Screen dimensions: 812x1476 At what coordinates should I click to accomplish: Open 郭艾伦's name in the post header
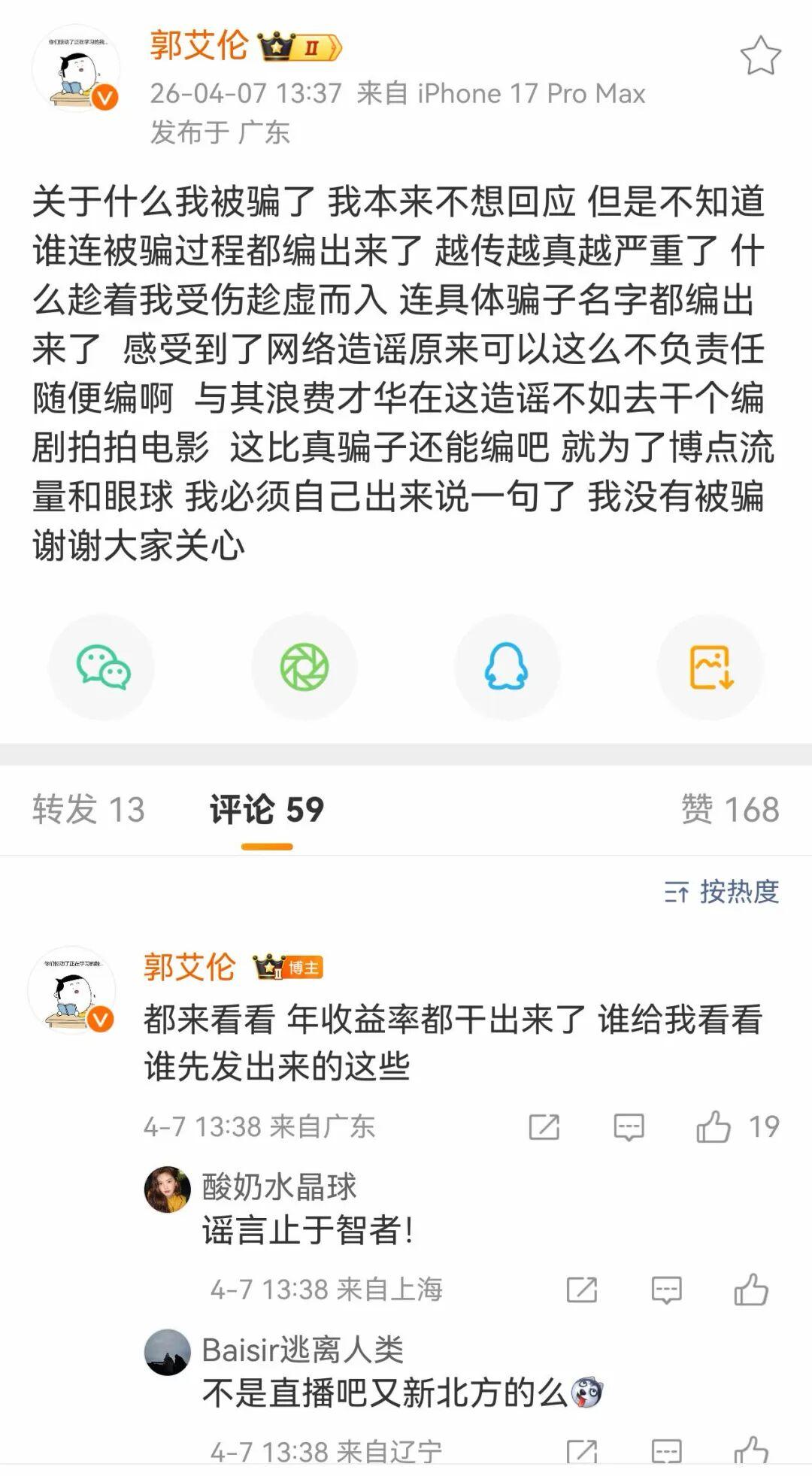click(x=198, y=45)
